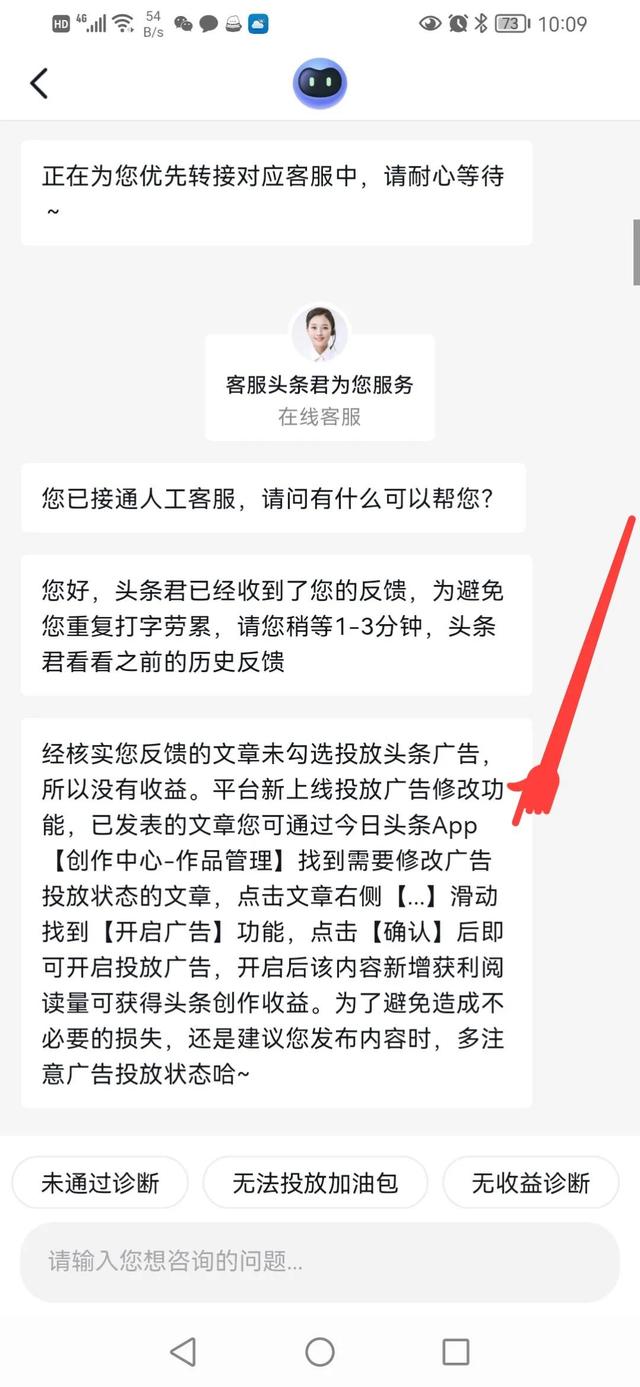Go to home screen via system home button
The height and width of the screenshot is (1387, 640).
[x=320, y=1352]
